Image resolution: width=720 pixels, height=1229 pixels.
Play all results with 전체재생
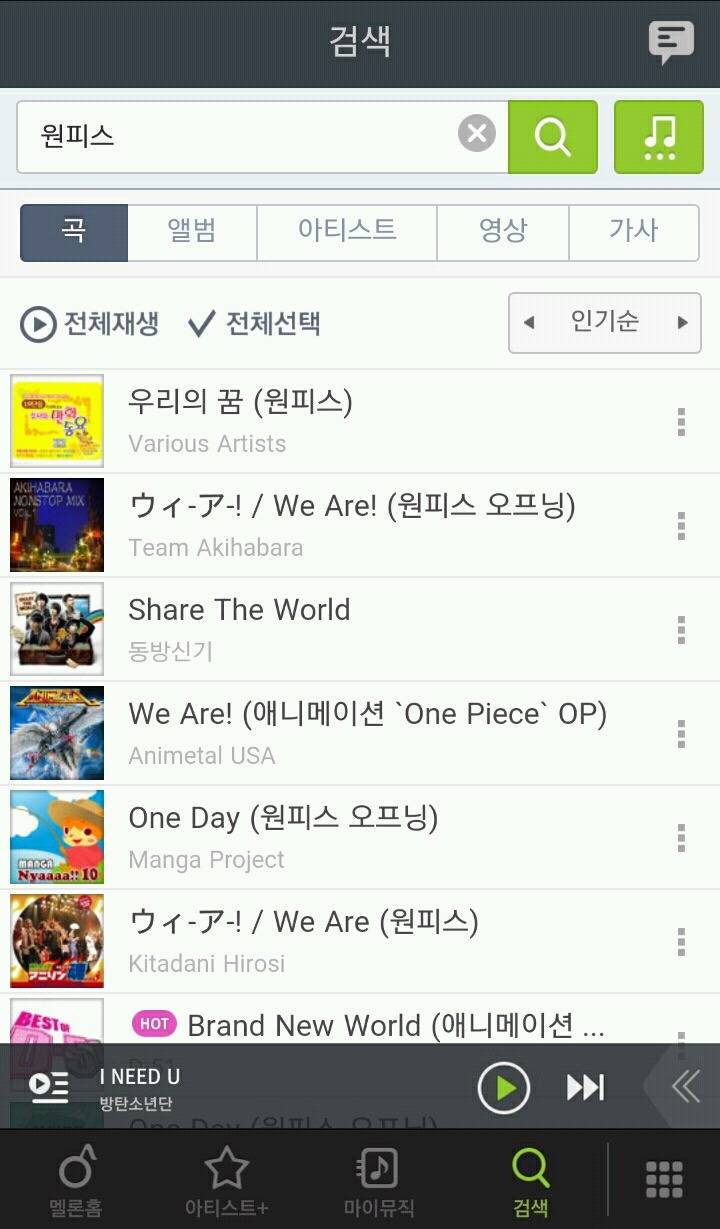click(x=90, y=324)
